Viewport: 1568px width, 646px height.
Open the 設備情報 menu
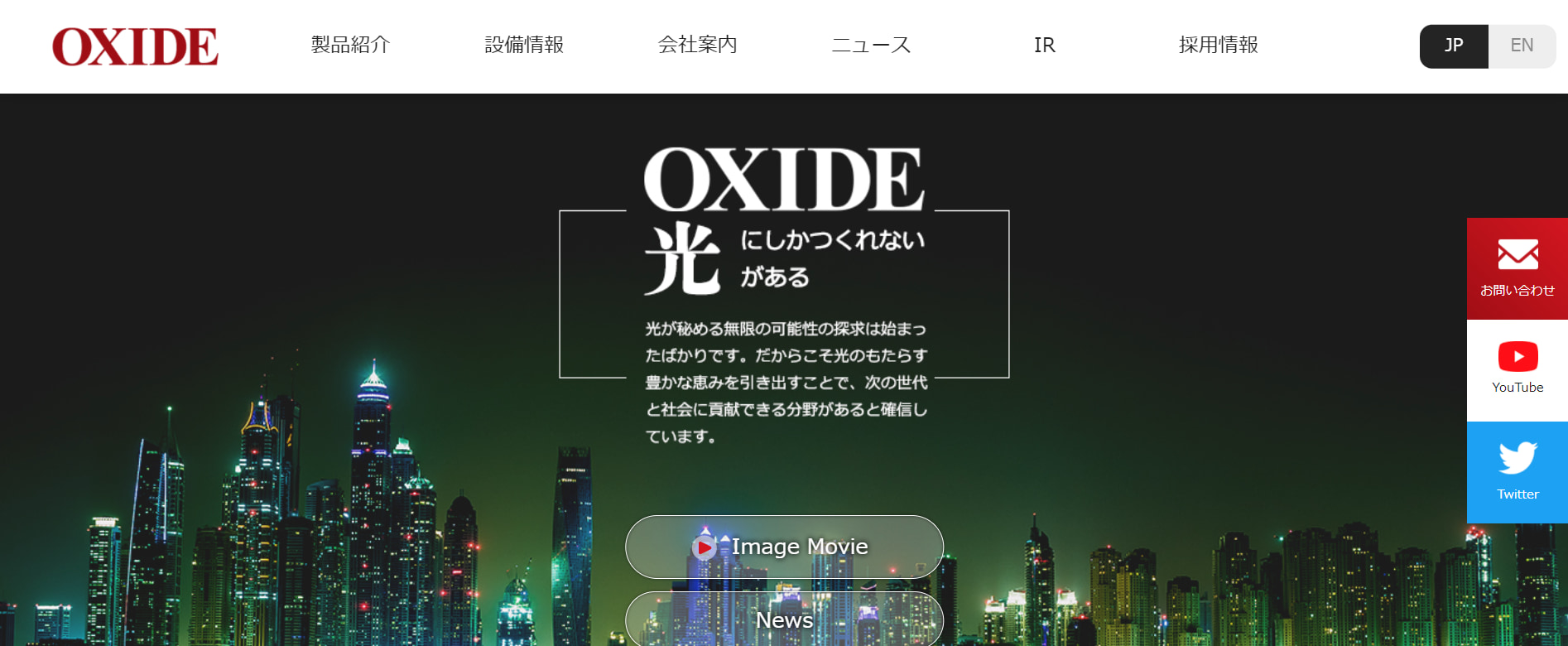(524, 45)
